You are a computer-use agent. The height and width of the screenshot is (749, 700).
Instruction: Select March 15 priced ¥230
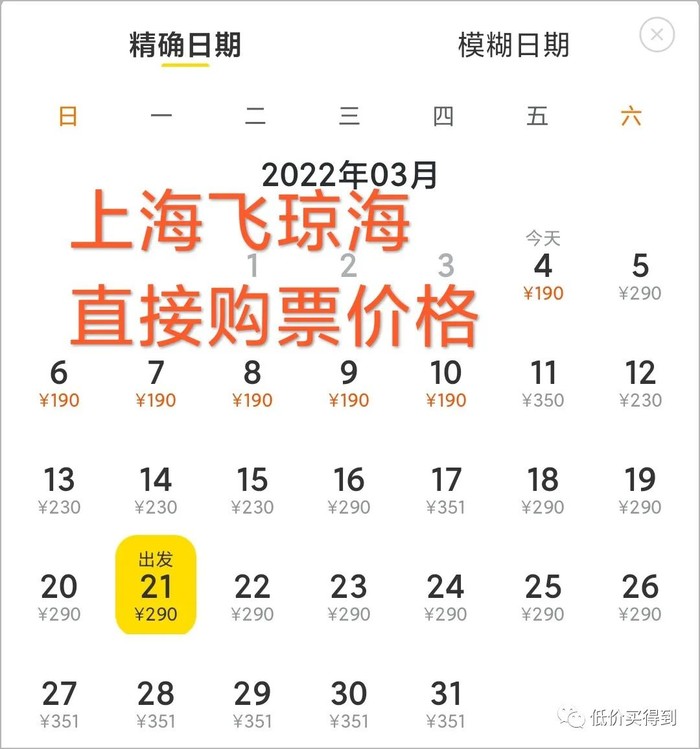coord(252,490)
